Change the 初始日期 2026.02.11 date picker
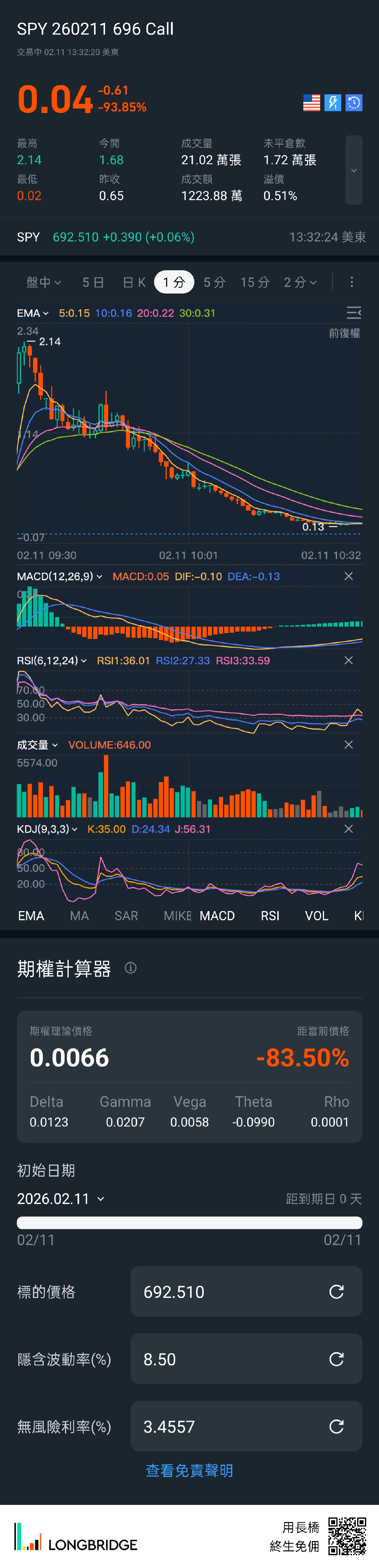Image resolution: width=379 pixels, height=1568 pixels. click(60, 1199)
